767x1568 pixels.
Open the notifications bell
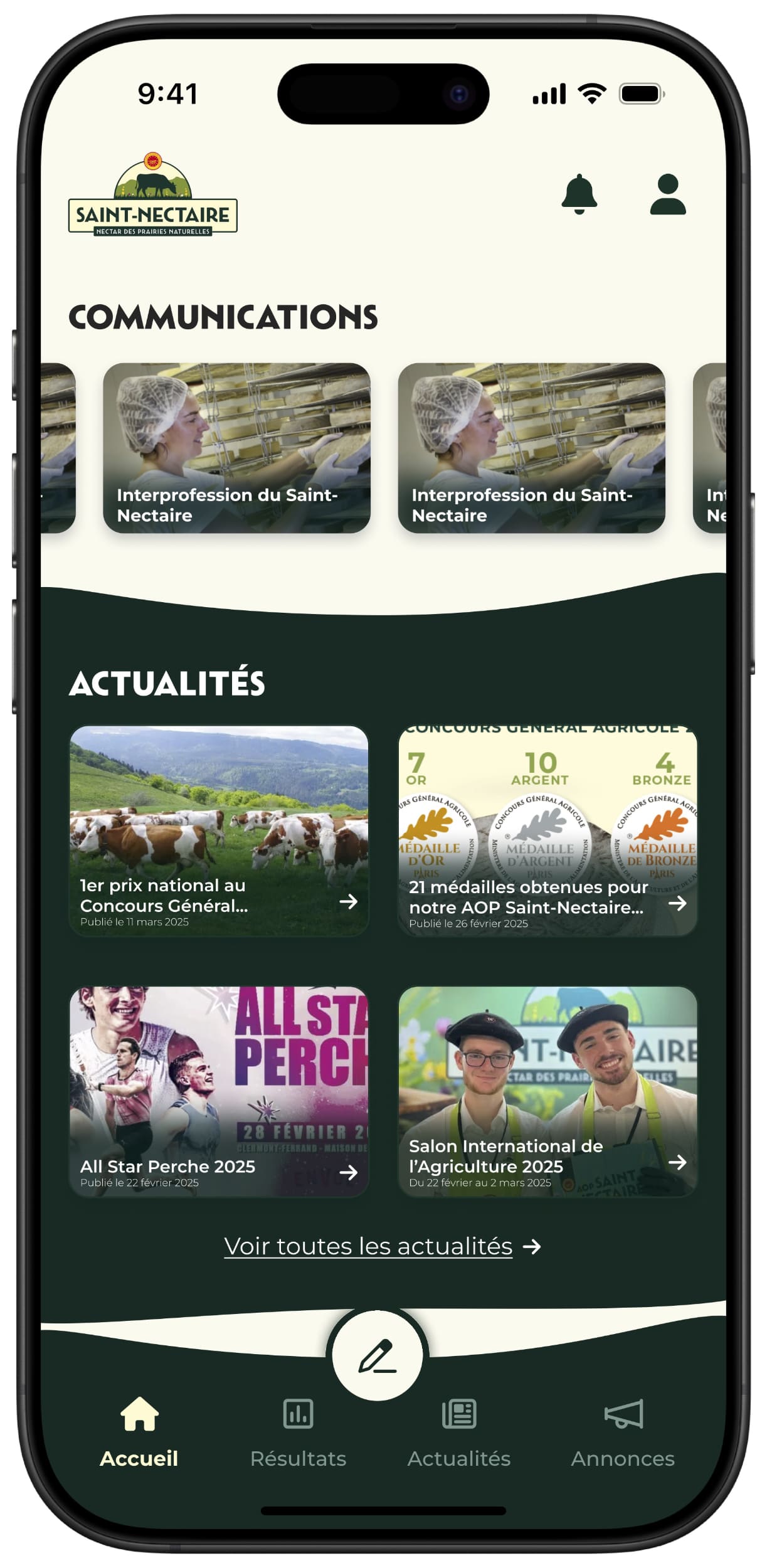point(578,194)
